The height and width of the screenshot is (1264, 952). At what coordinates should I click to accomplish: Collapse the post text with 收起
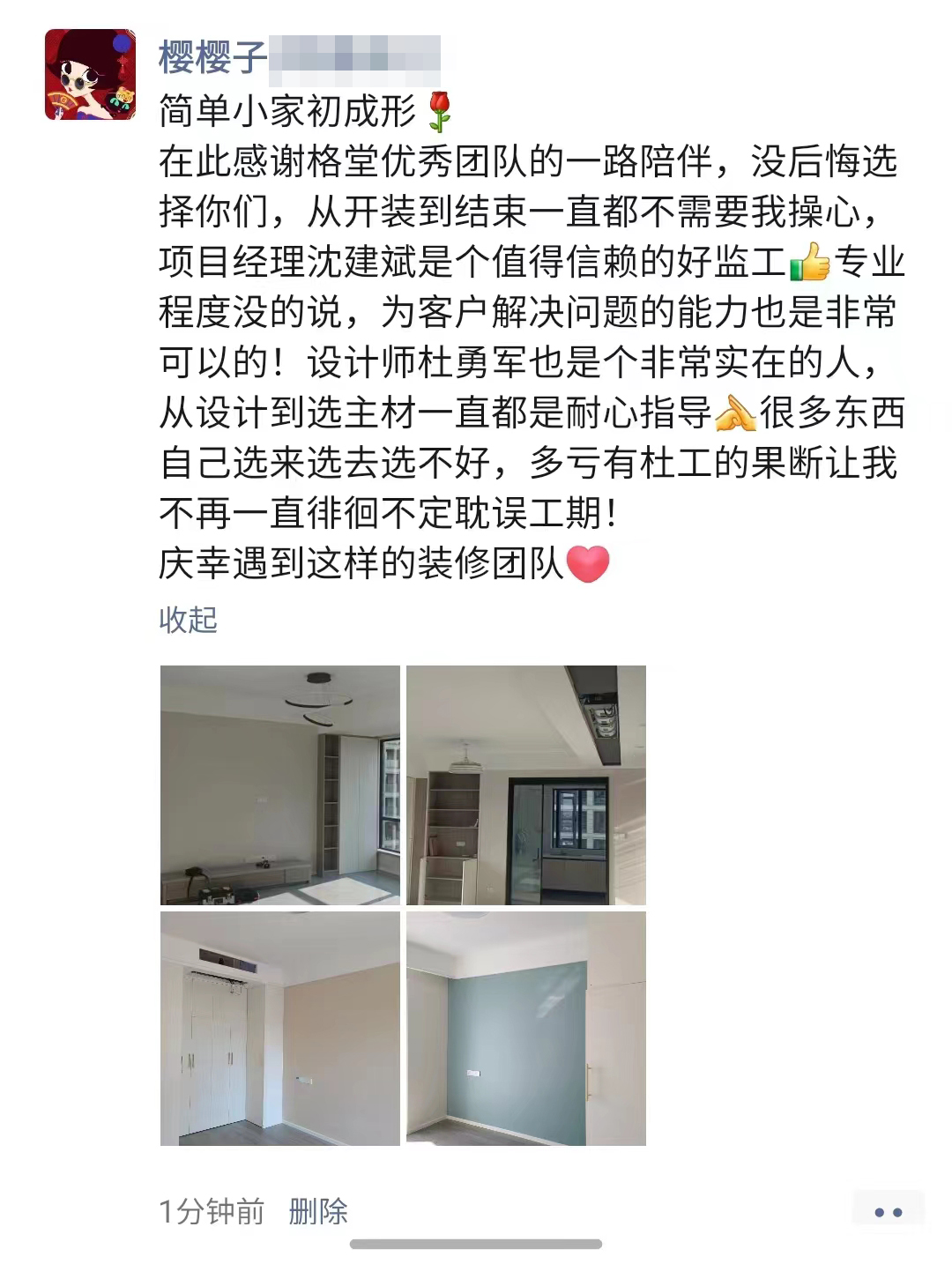tap(188, 620)
